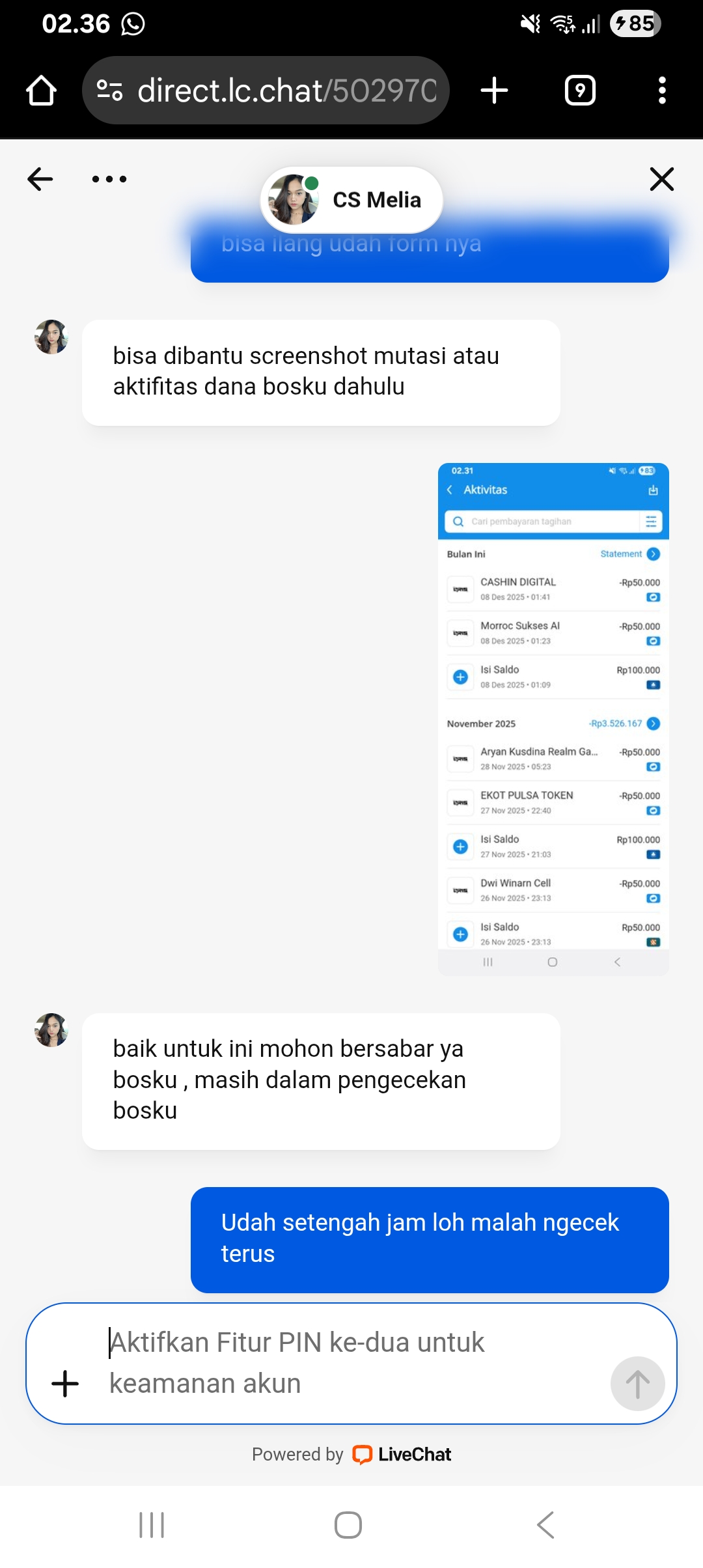Open recent apps from navigation bar
Viewport: 703px width, 1568px height.
(x=152, y=1525)
